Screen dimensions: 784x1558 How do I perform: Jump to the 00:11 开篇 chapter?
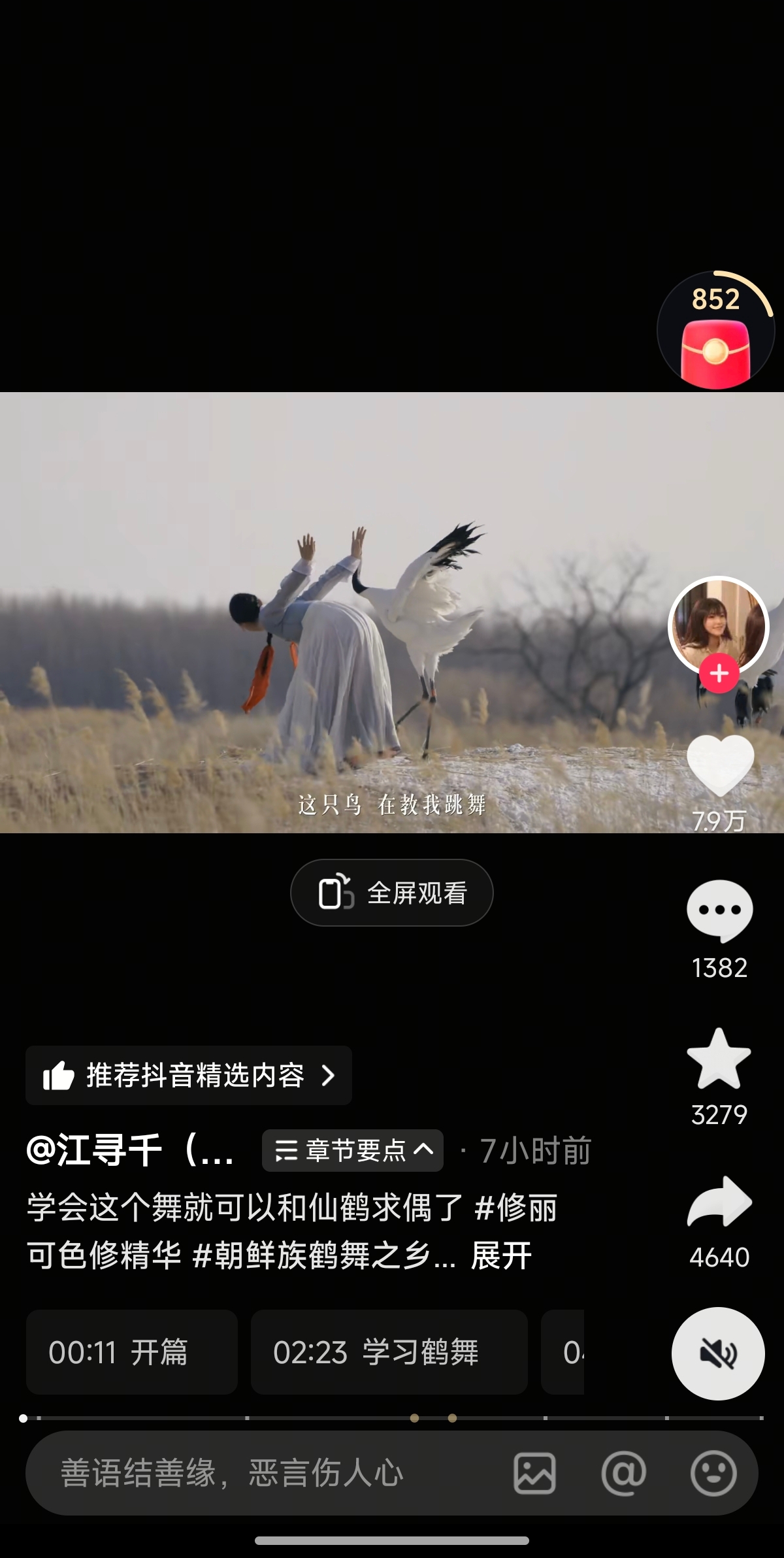tap(131, 1351)
